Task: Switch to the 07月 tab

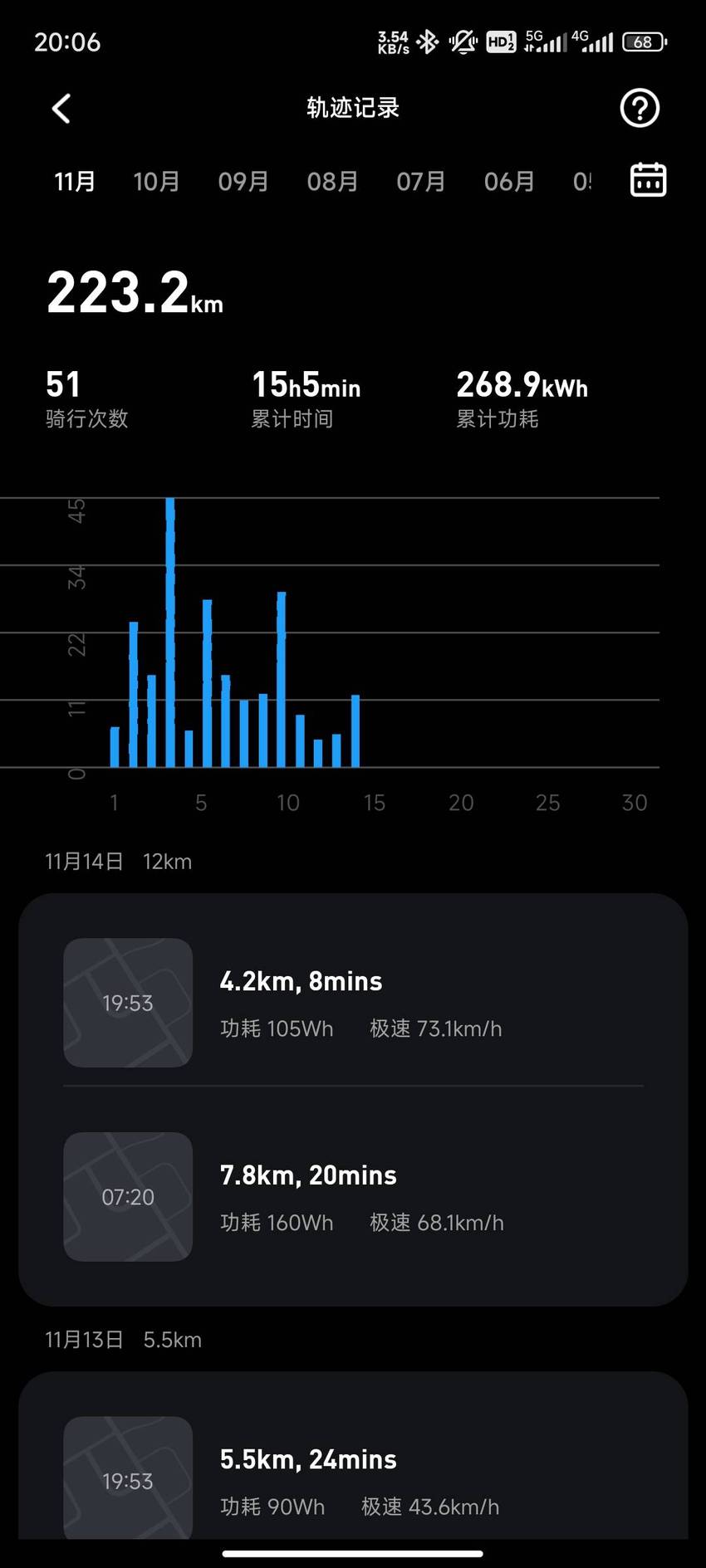Action: click(x=421, y=181)
